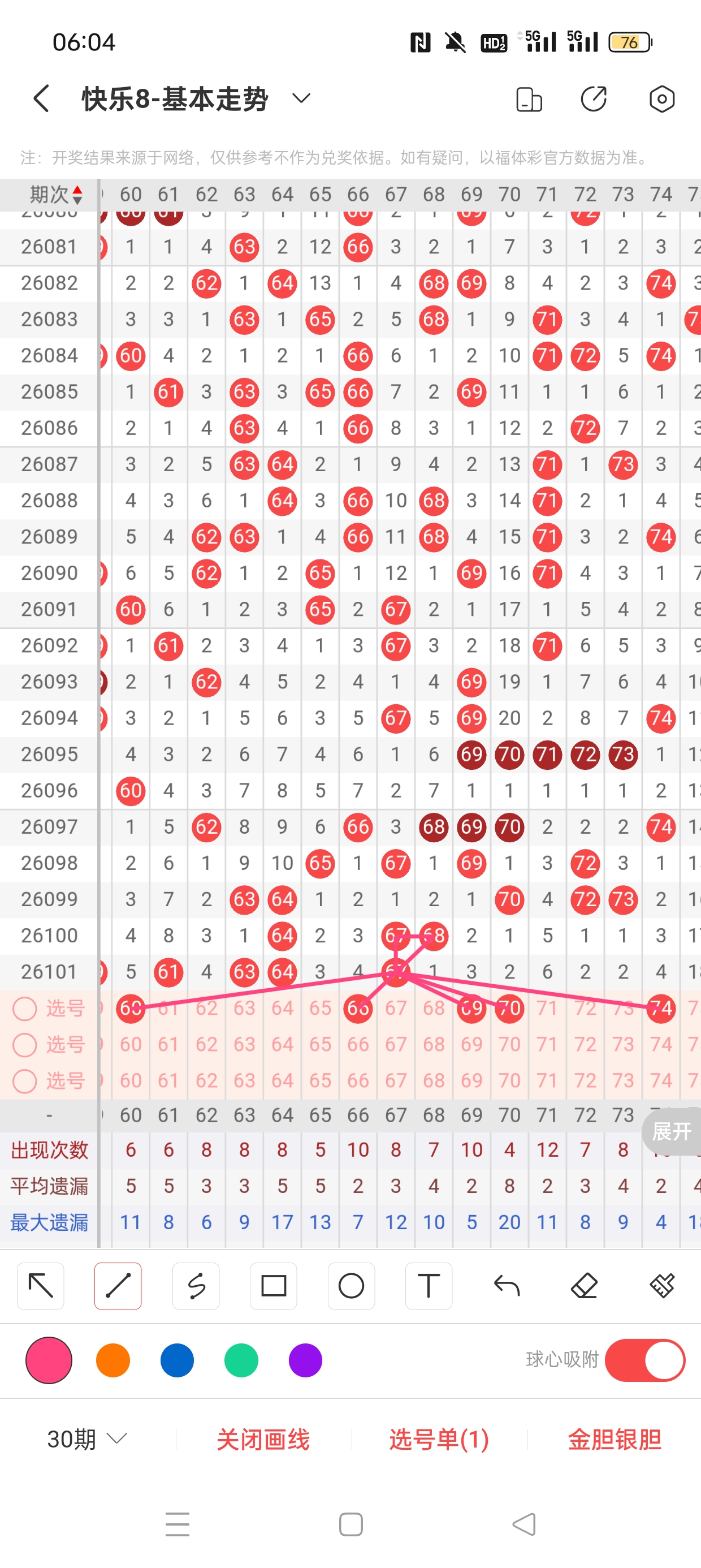Open the 30期 period count dropdown
Viewport: 701px width, 1568px height.
[x=87, y=1440]
